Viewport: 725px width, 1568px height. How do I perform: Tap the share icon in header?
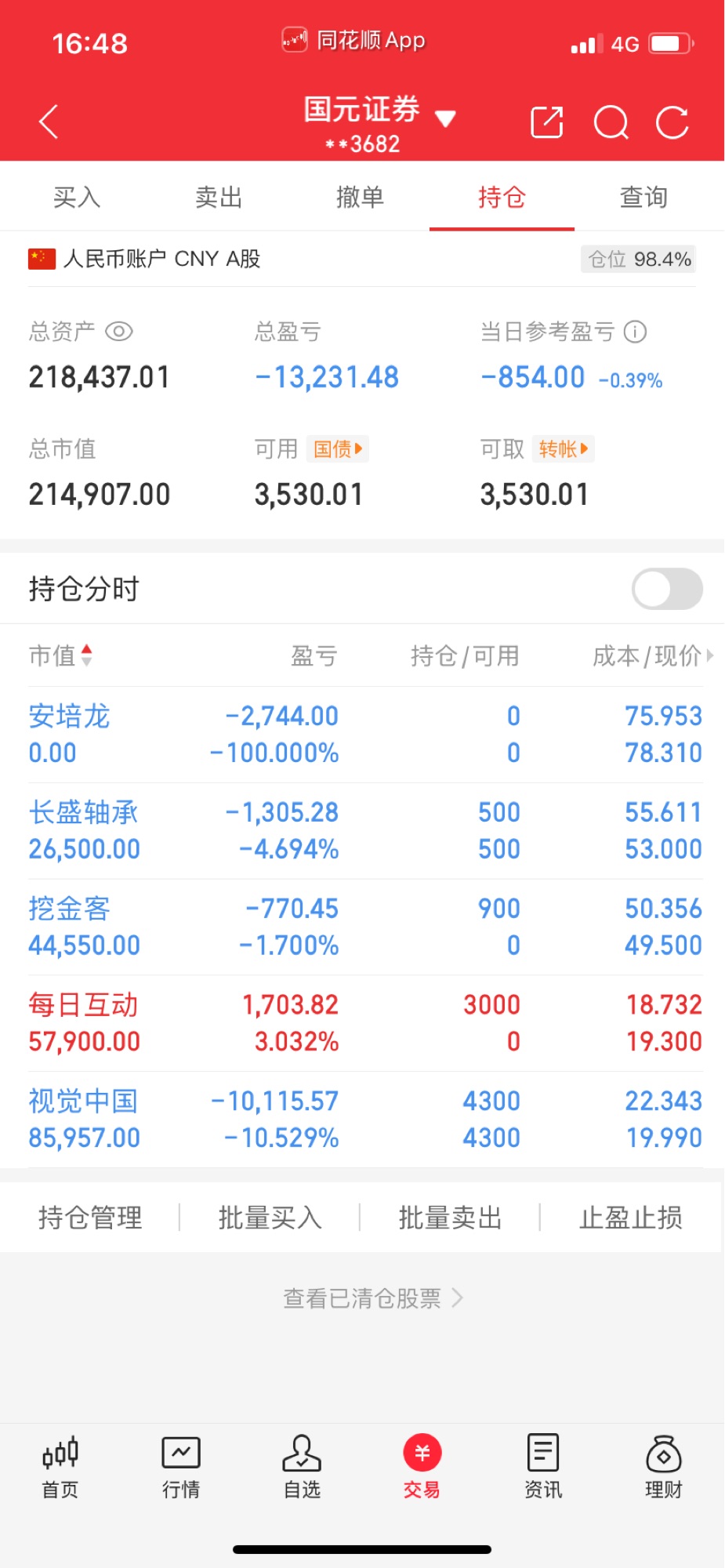click(x=546, y=122)
